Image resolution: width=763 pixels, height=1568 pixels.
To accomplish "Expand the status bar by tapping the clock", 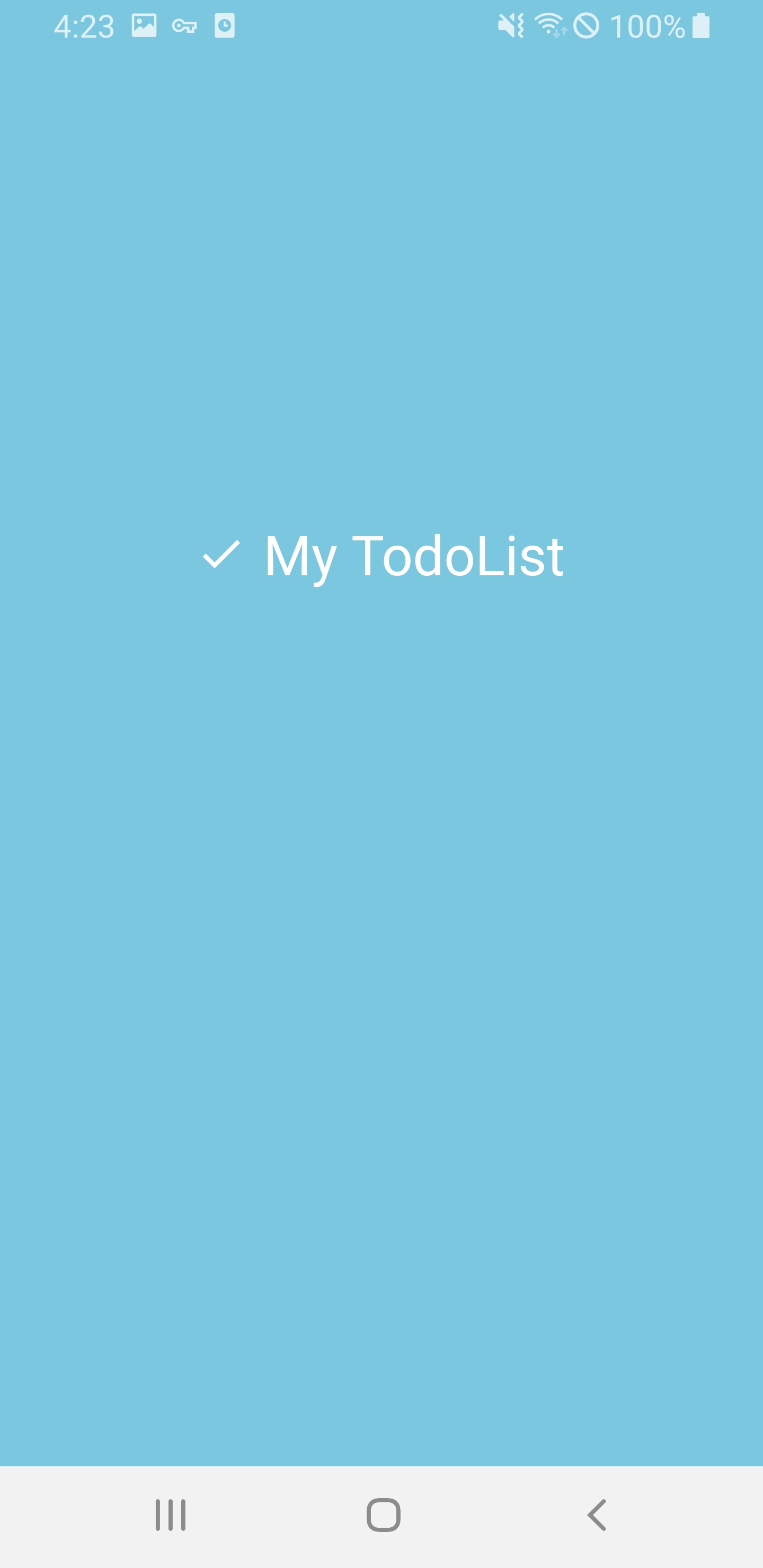I will click(x=85, y=25).
